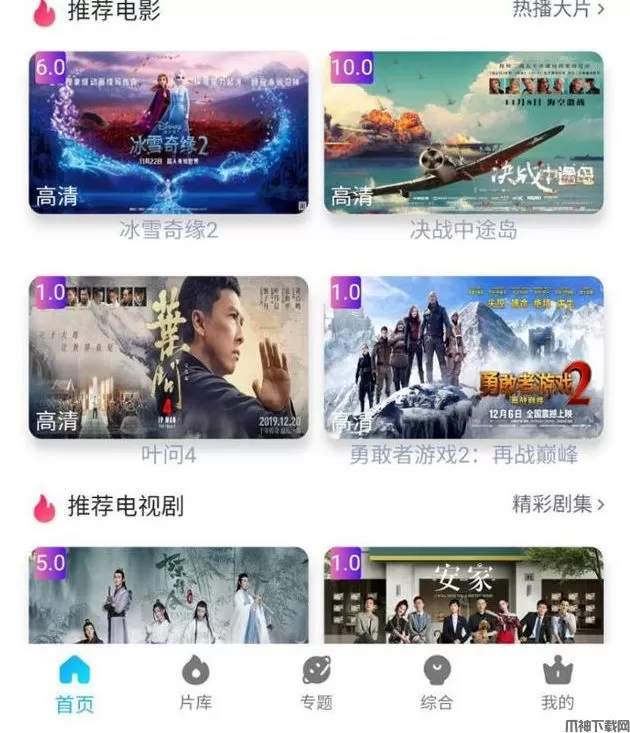Open the 安家 TV series card
Viewport: 630px width, 733px height.
tap(463, 595)
